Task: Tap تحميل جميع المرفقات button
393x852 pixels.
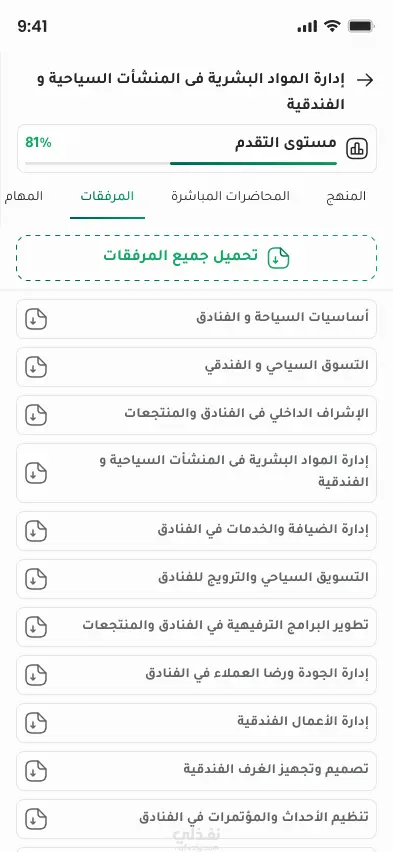Action: [196, 258]
